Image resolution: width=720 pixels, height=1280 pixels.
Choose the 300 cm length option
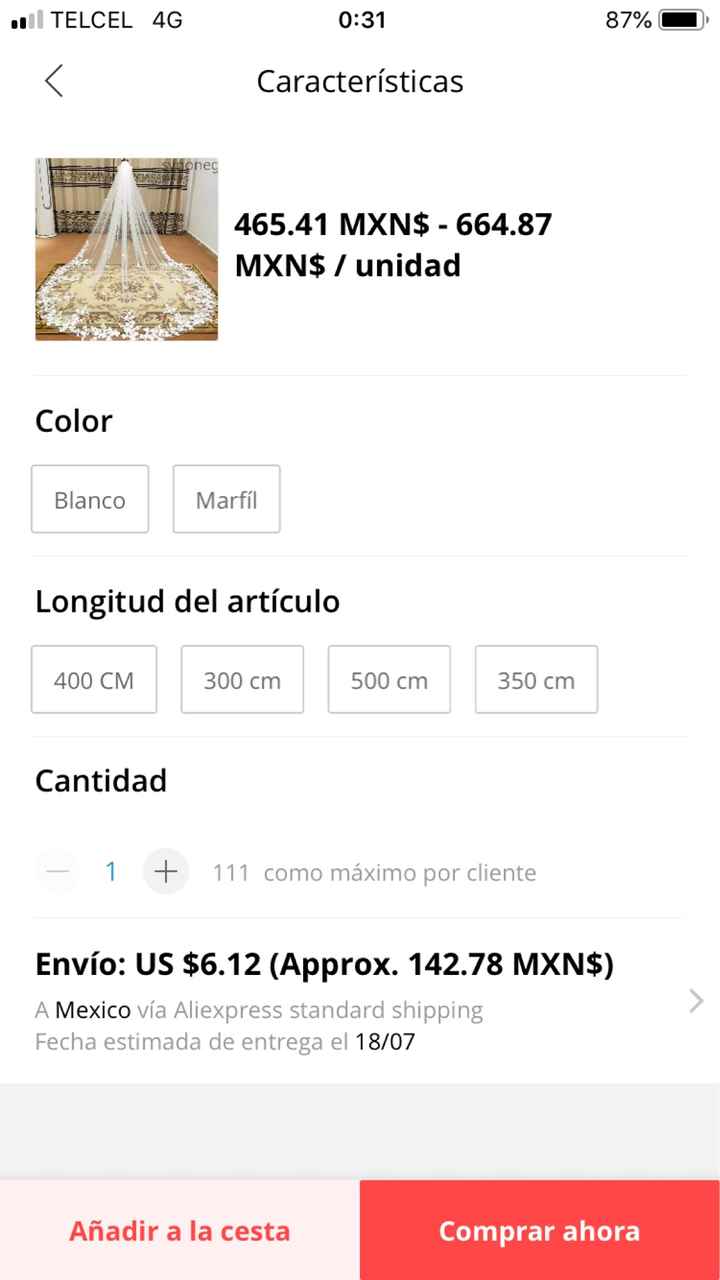pyautogui.click(x=242, y=680)
